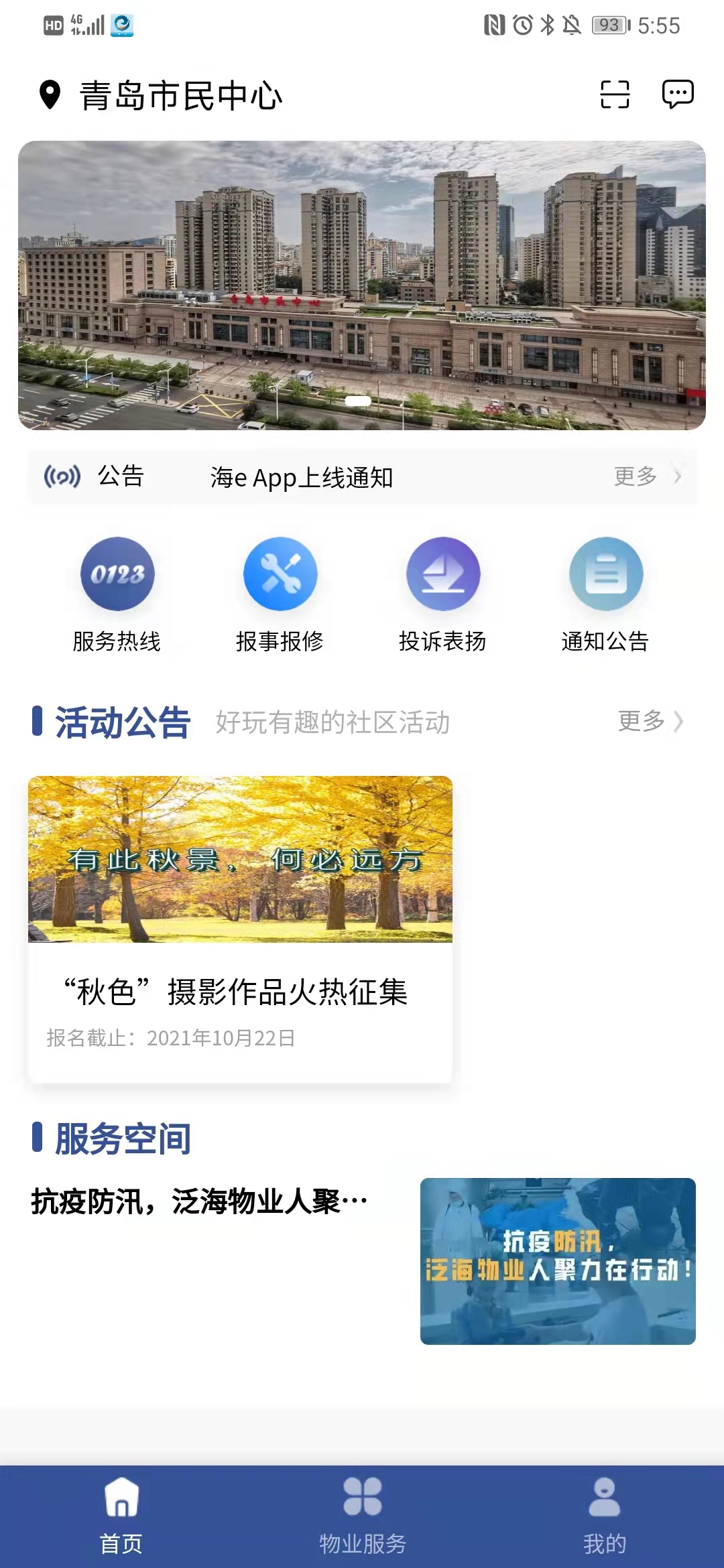Image resolution: width=724 pixels, height=1568 pixels.
Task: Select the 服务热线 hotline 0123 icon
Action: (x=117, y=574)
